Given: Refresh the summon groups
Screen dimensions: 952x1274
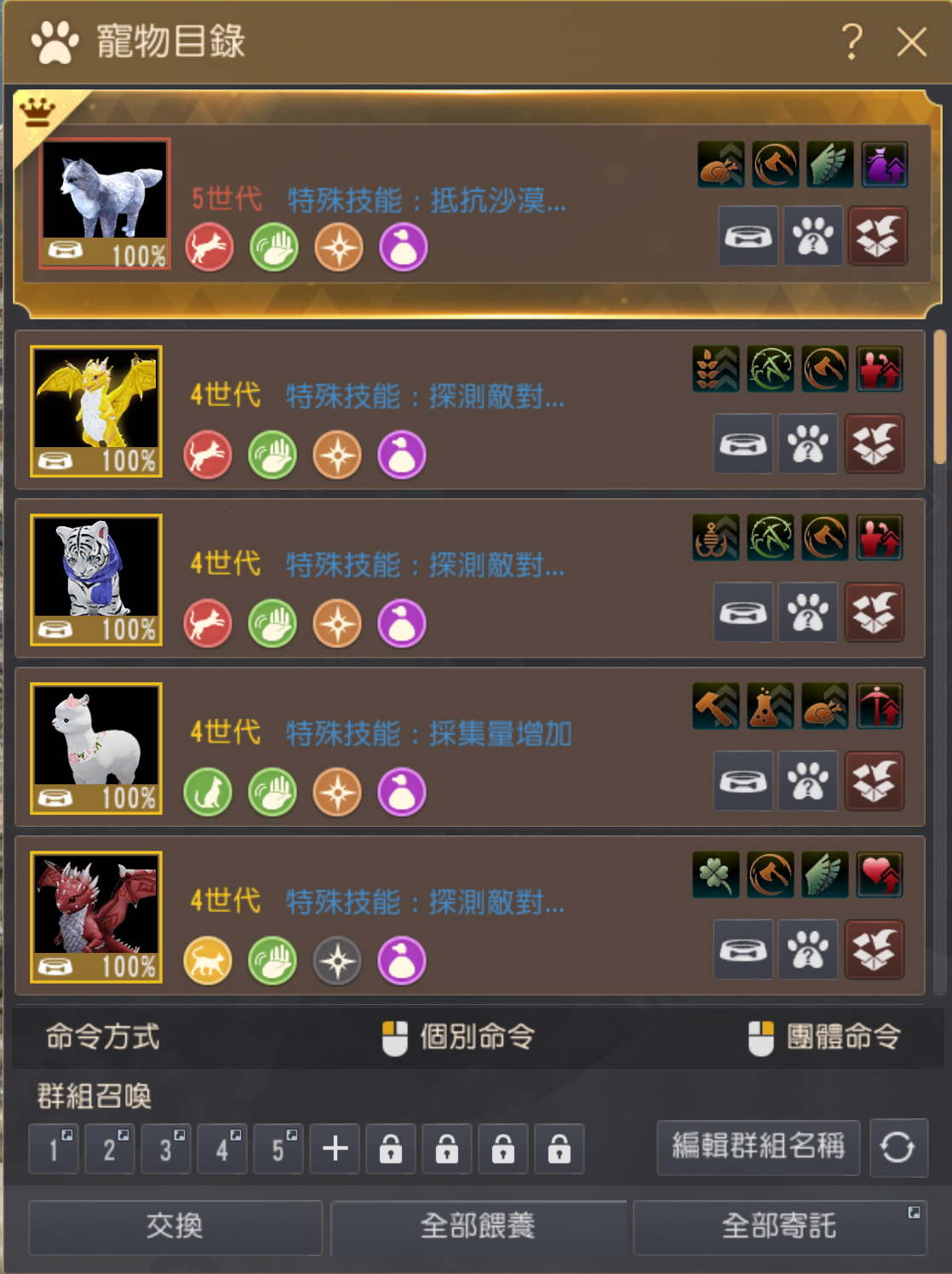Looking at the screenshot, I should pyautogui.click(x=898, y=1147).
